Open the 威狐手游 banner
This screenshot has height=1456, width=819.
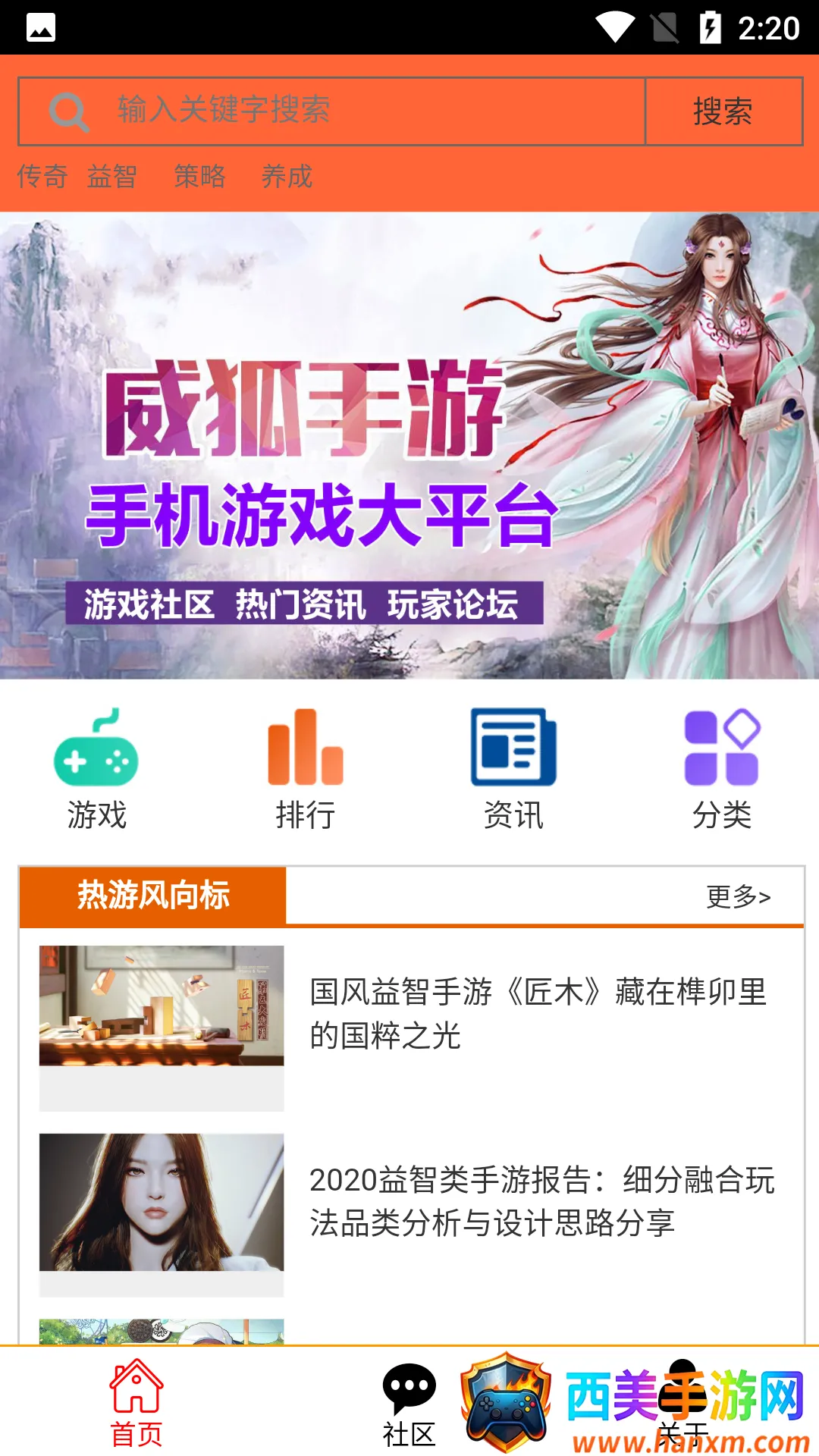[x=409, y=445]
